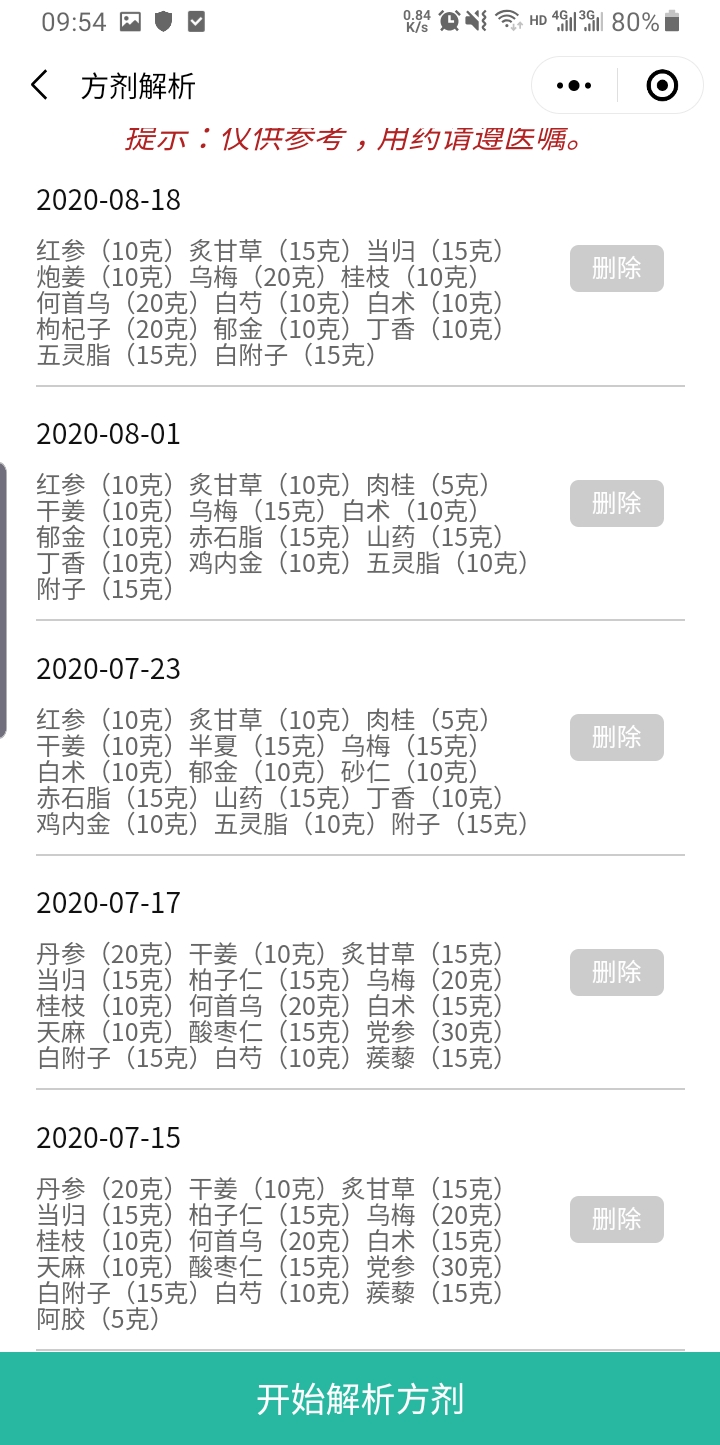Go back using the arrow icon
This screenshot has width=720, height=1445.
pos(39,85)
